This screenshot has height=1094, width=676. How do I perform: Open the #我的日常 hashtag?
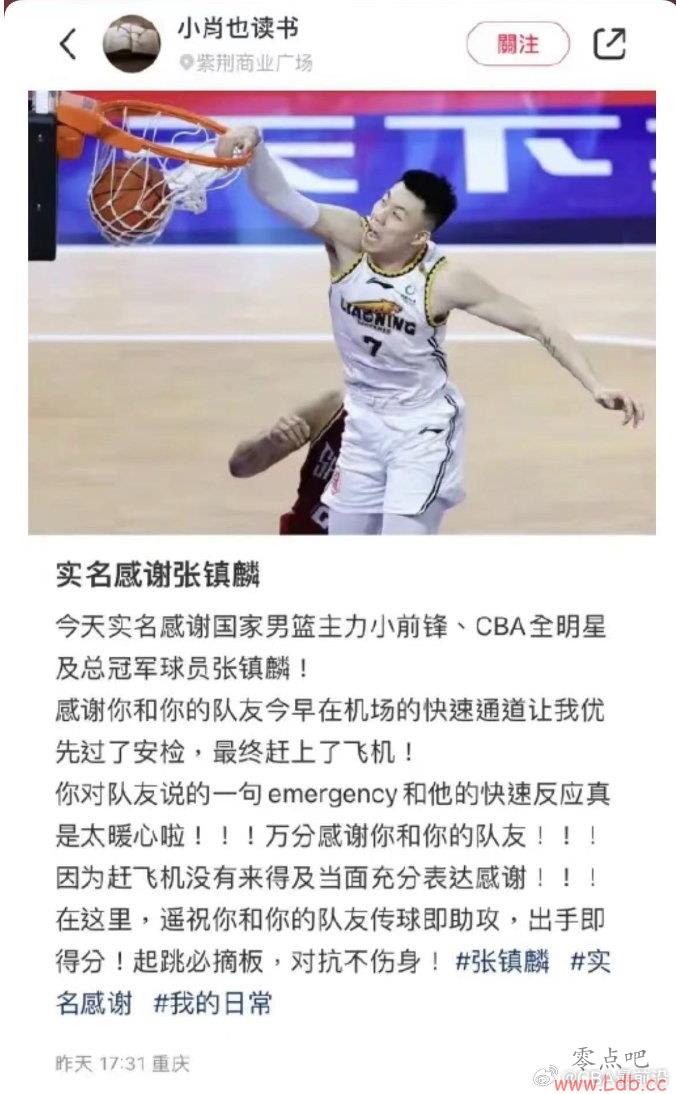212,1003
